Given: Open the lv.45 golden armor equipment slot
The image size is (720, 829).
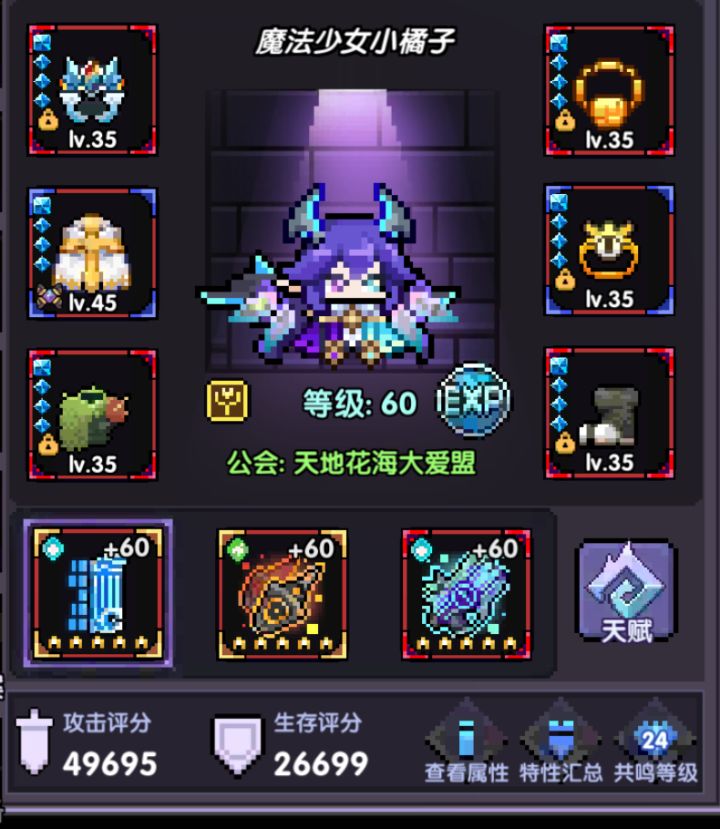Looking at the screenshot, I should (x=92, y=253).
